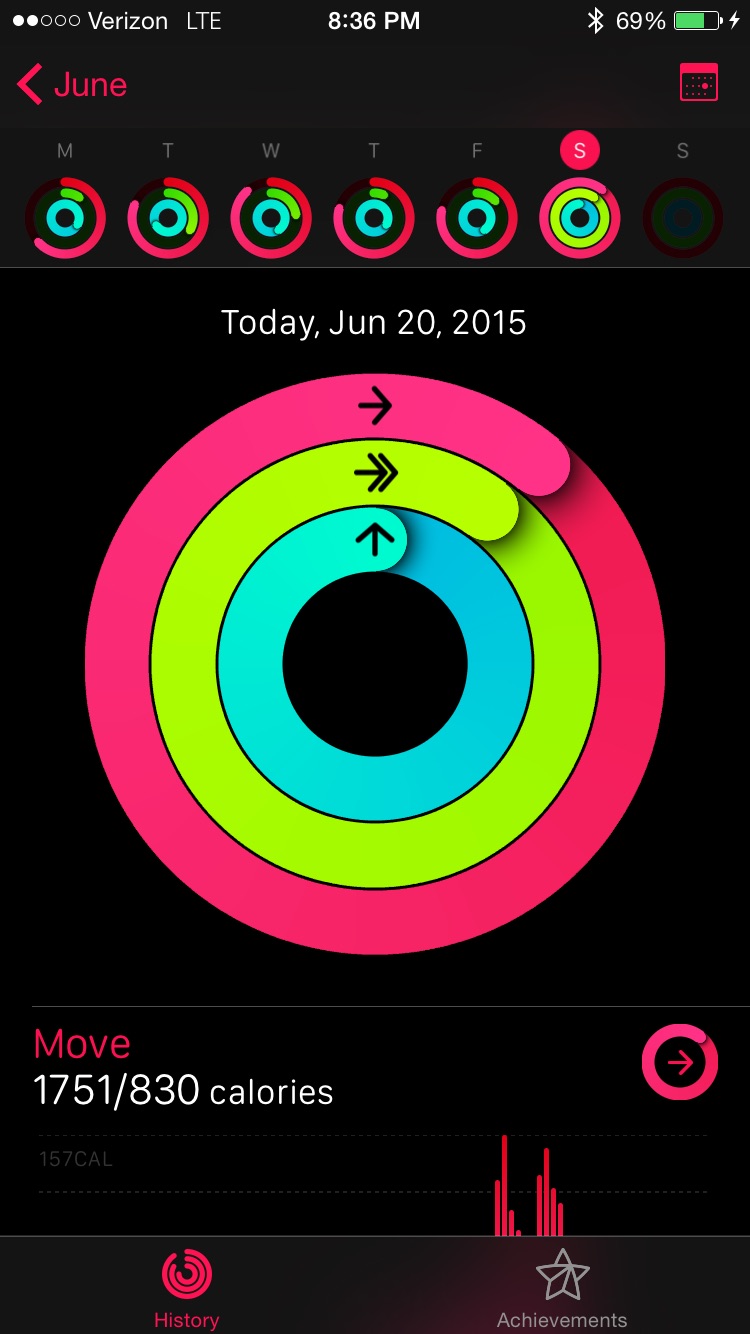Viewport: 750px width, 1334px height.
Task: Switch to the Achievements tab
Action: (x=562, y=1289)
